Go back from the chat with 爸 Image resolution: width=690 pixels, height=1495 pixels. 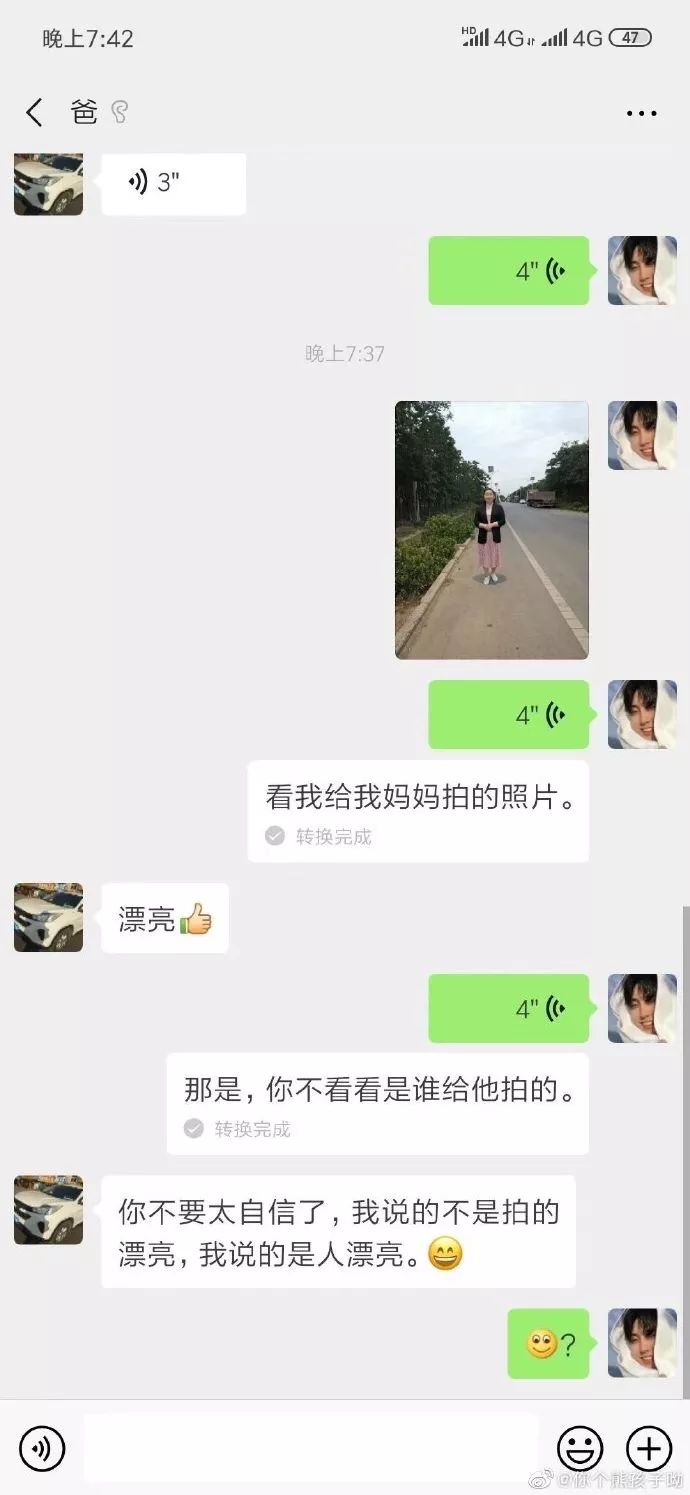coord(34,112)
